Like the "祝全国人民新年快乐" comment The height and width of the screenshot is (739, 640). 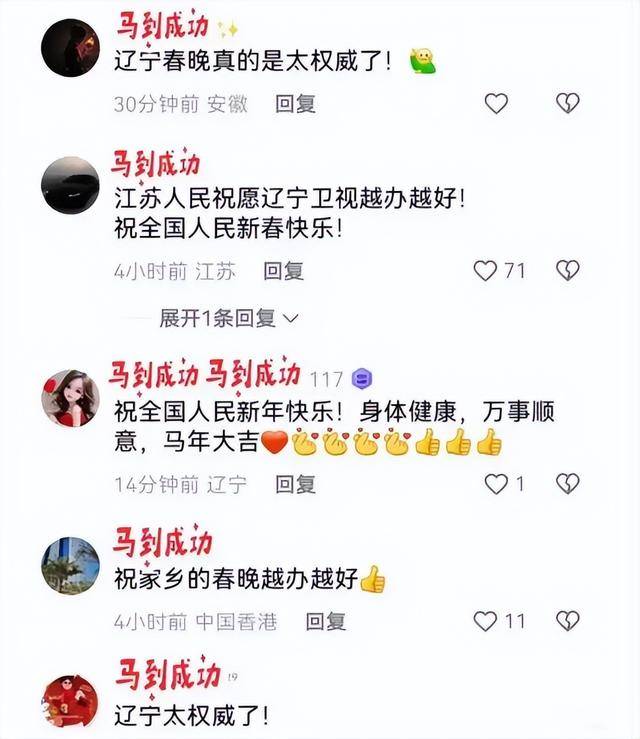pyautogui.click(x=496, y=484)
